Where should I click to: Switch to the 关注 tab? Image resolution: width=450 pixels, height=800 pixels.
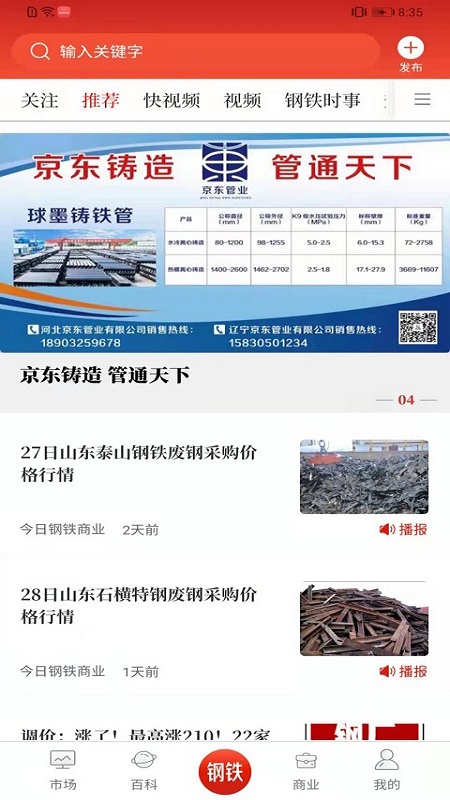[x=39, y=101]
